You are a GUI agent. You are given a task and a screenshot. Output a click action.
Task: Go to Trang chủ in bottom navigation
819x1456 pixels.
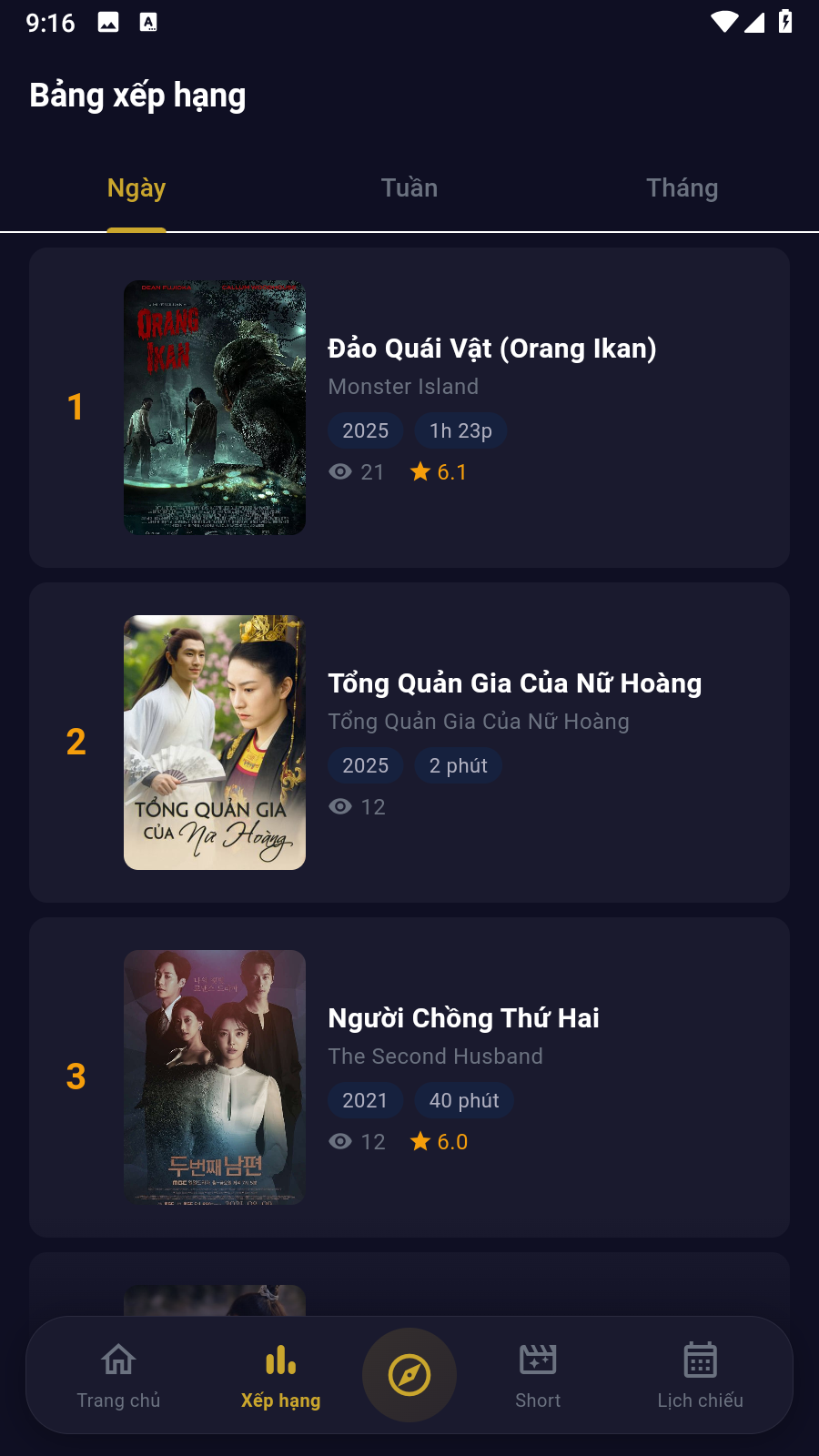point(118,1376)
